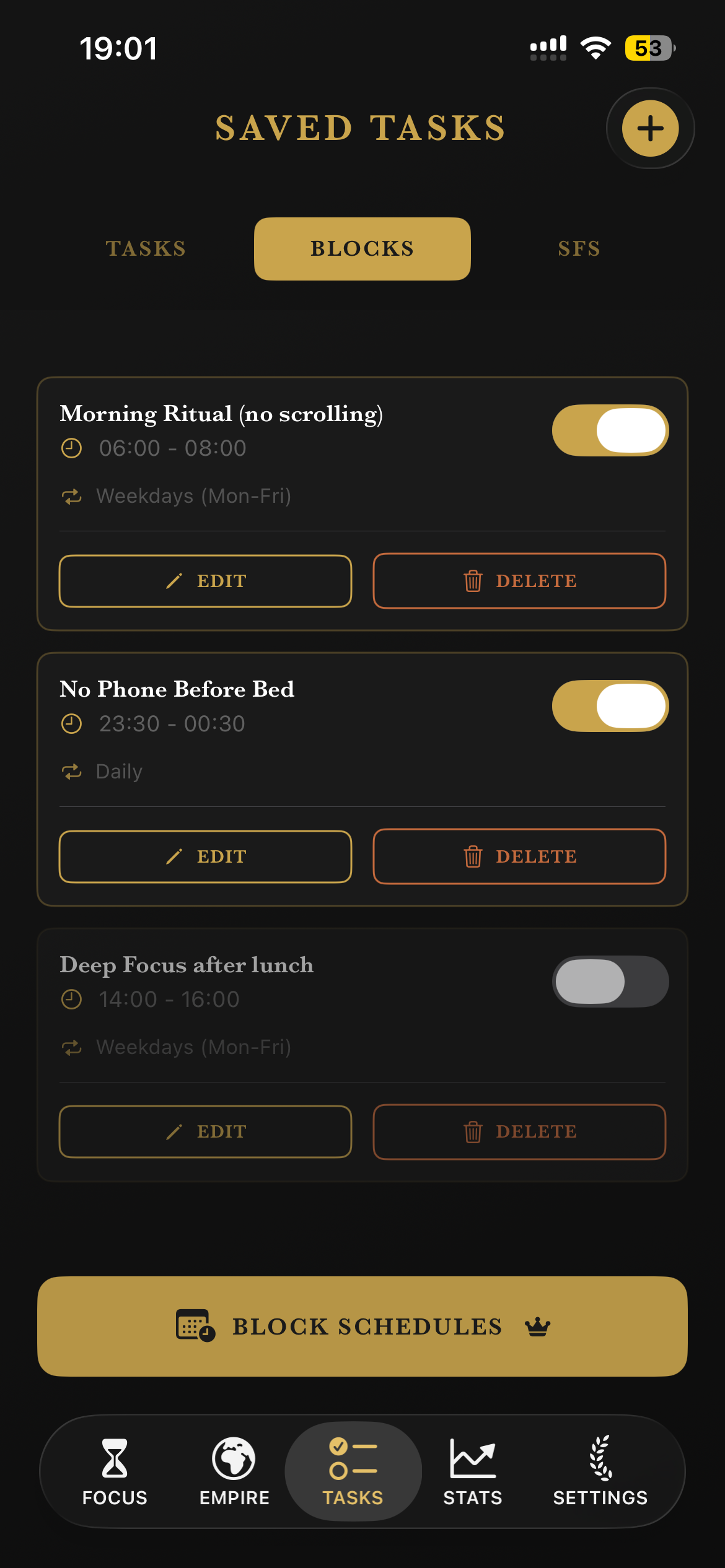Click the trash icon on Deep Focus block

click(473, 1131)
